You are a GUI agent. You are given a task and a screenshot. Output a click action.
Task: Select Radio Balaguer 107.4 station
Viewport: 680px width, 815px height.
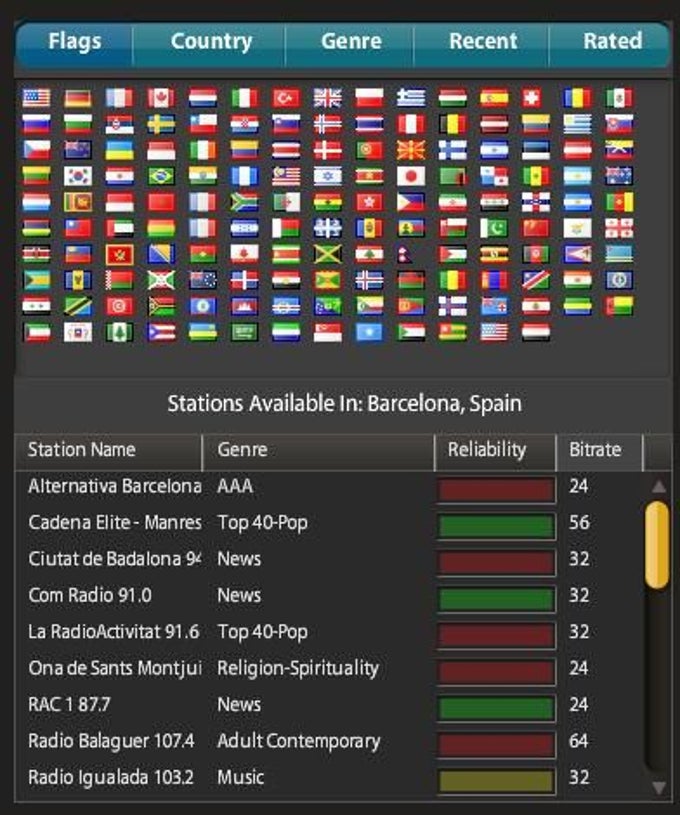[111, 742]
